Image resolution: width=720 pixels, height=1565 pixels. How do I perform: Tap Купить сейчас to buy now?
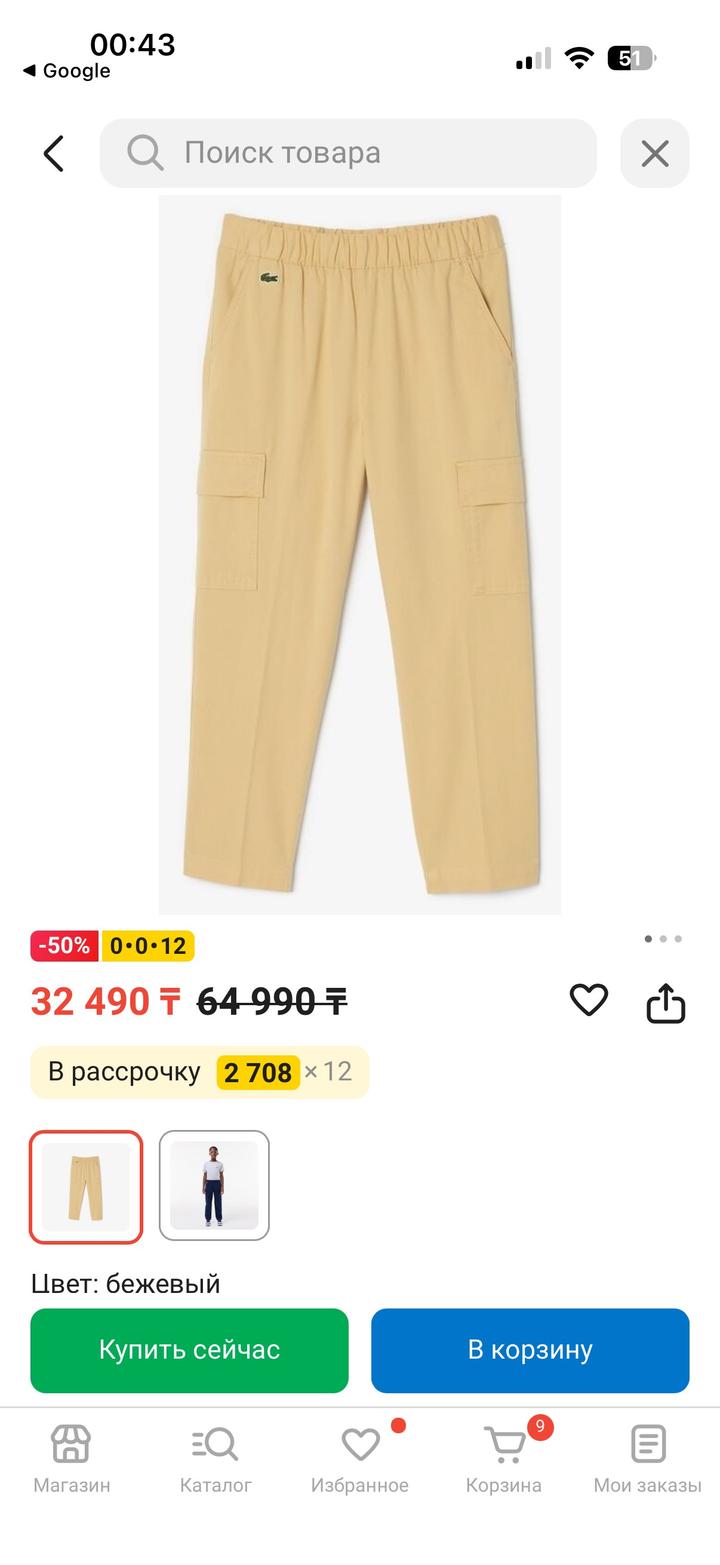tap(189, 1350)
